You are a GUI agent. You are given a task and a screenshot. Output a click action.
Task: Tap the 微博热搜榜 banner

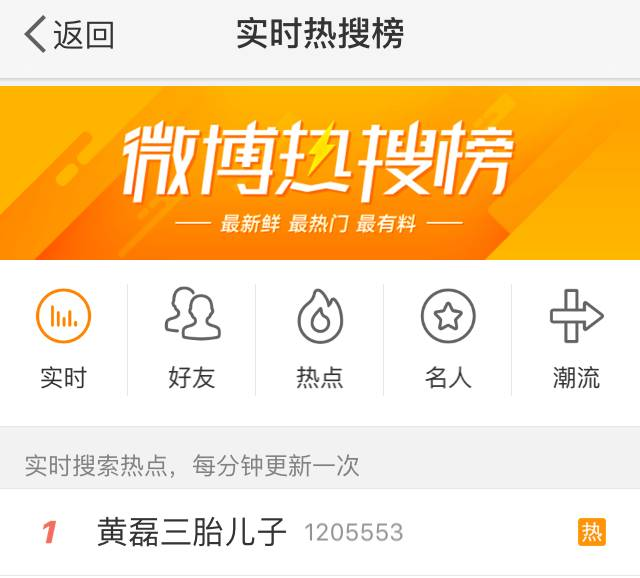coord(320,173)
